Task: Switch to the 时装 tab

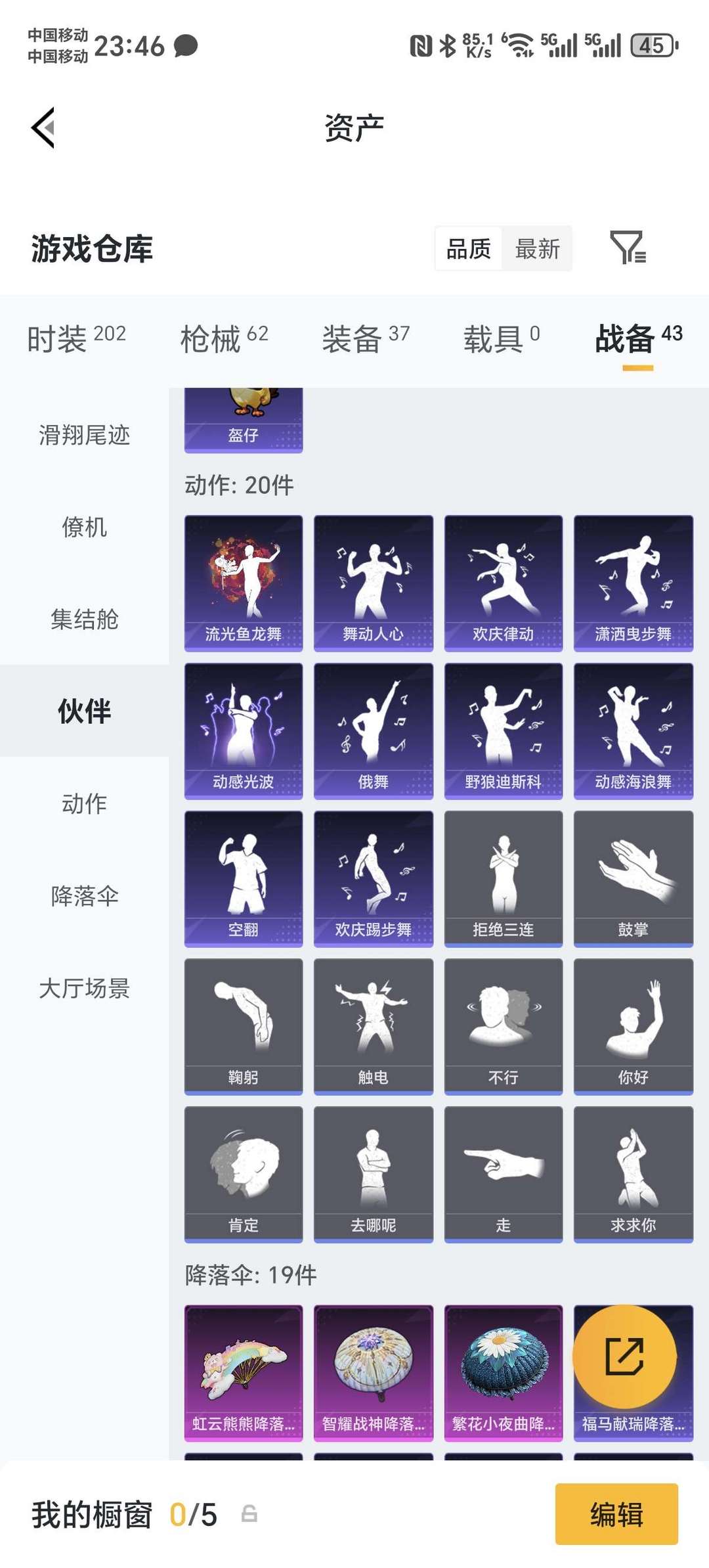Action: point(76,339)
